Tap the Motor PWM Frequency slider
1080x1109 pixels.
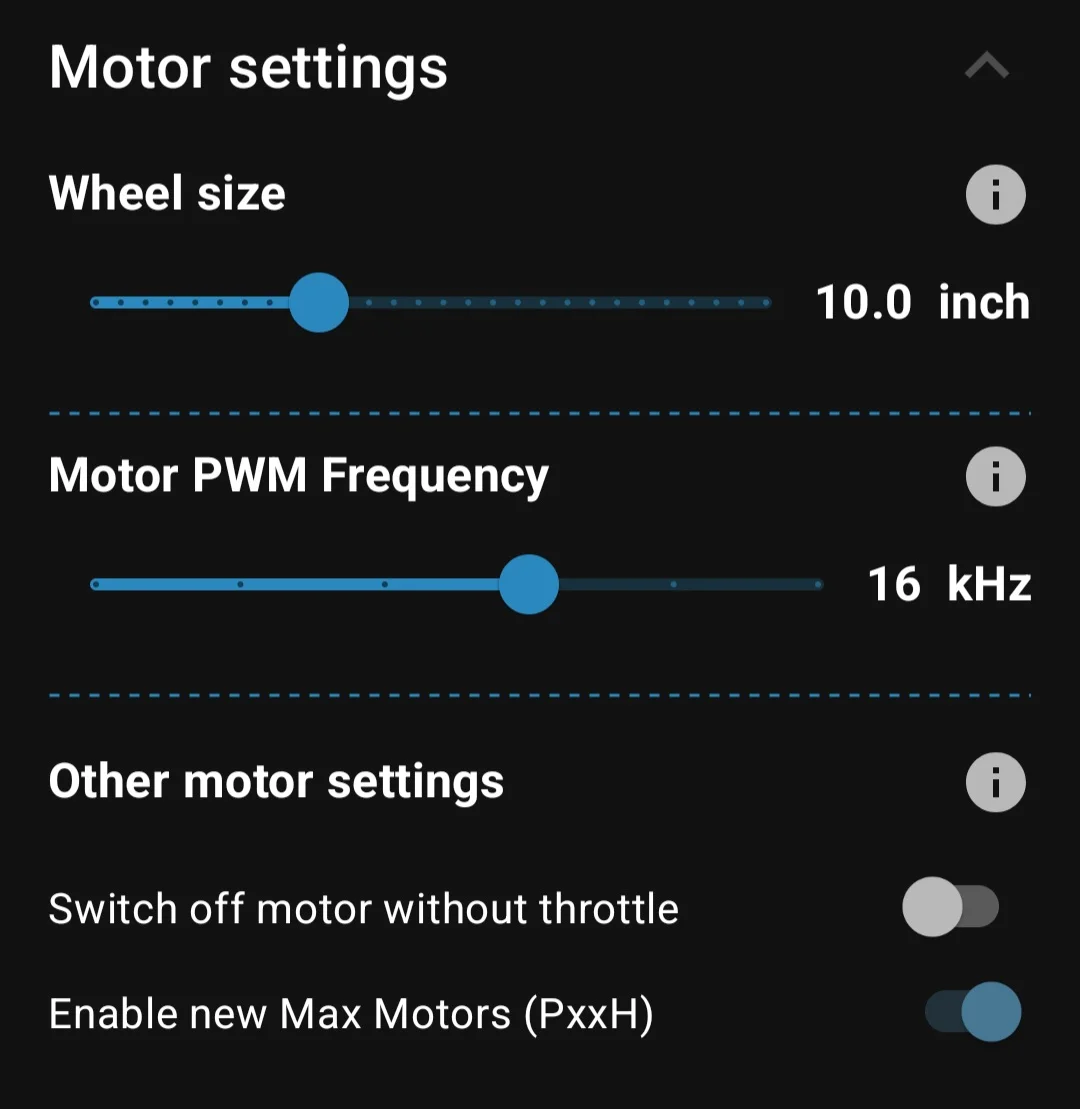coord(457,584)
